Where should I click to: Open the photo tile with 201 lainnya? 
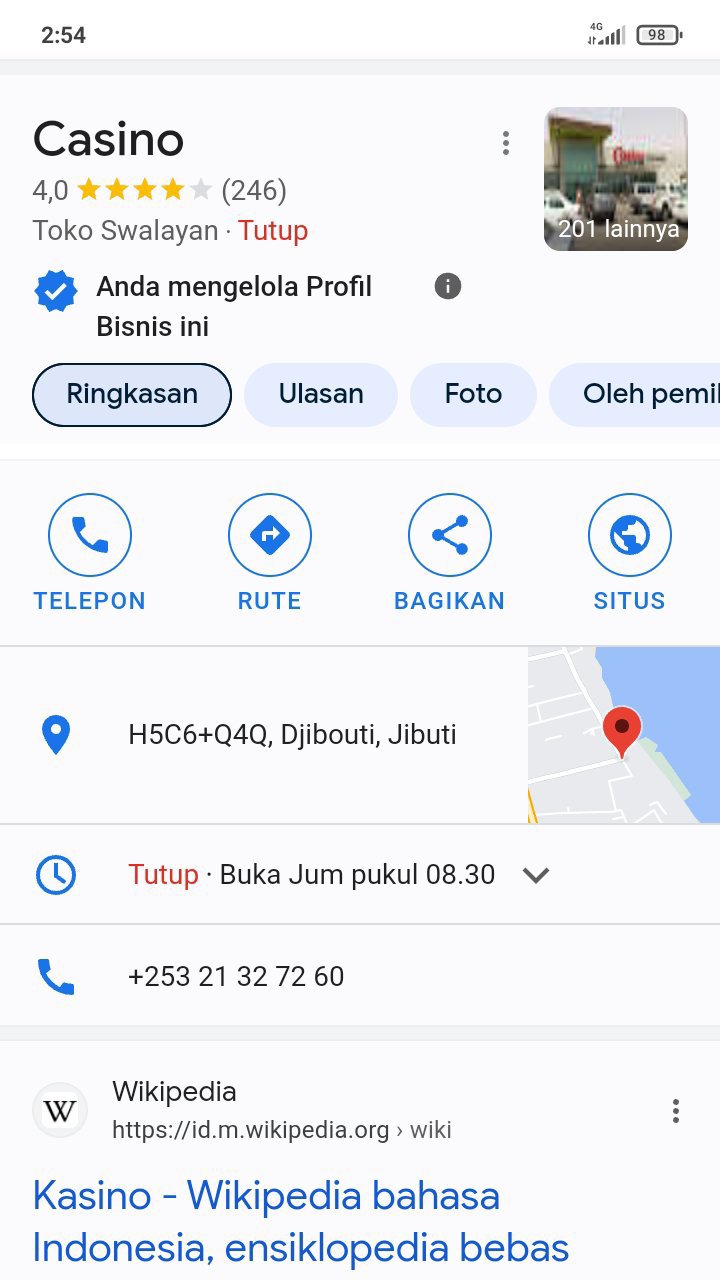[x=615, y=179]
